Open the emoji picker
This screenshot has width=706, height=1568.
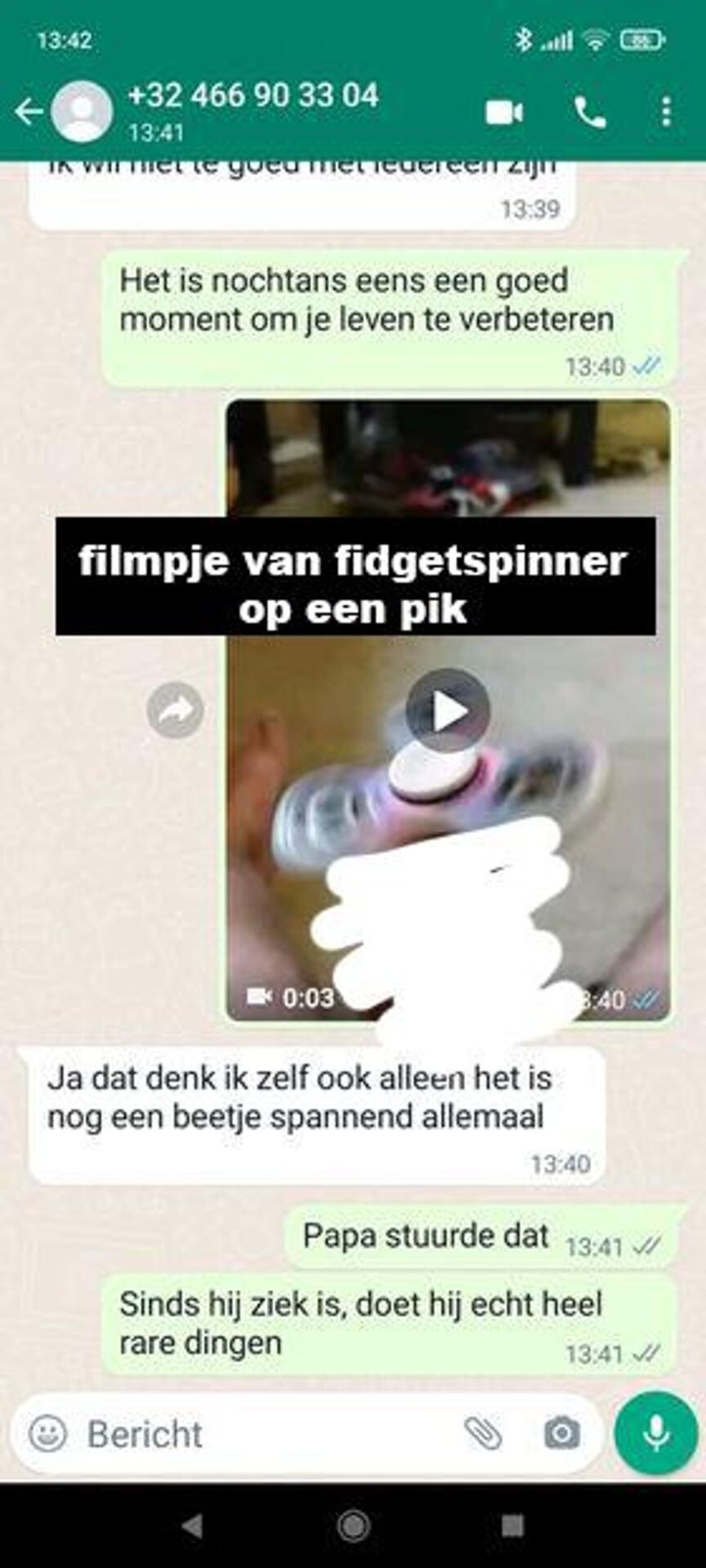(47, 1433)
